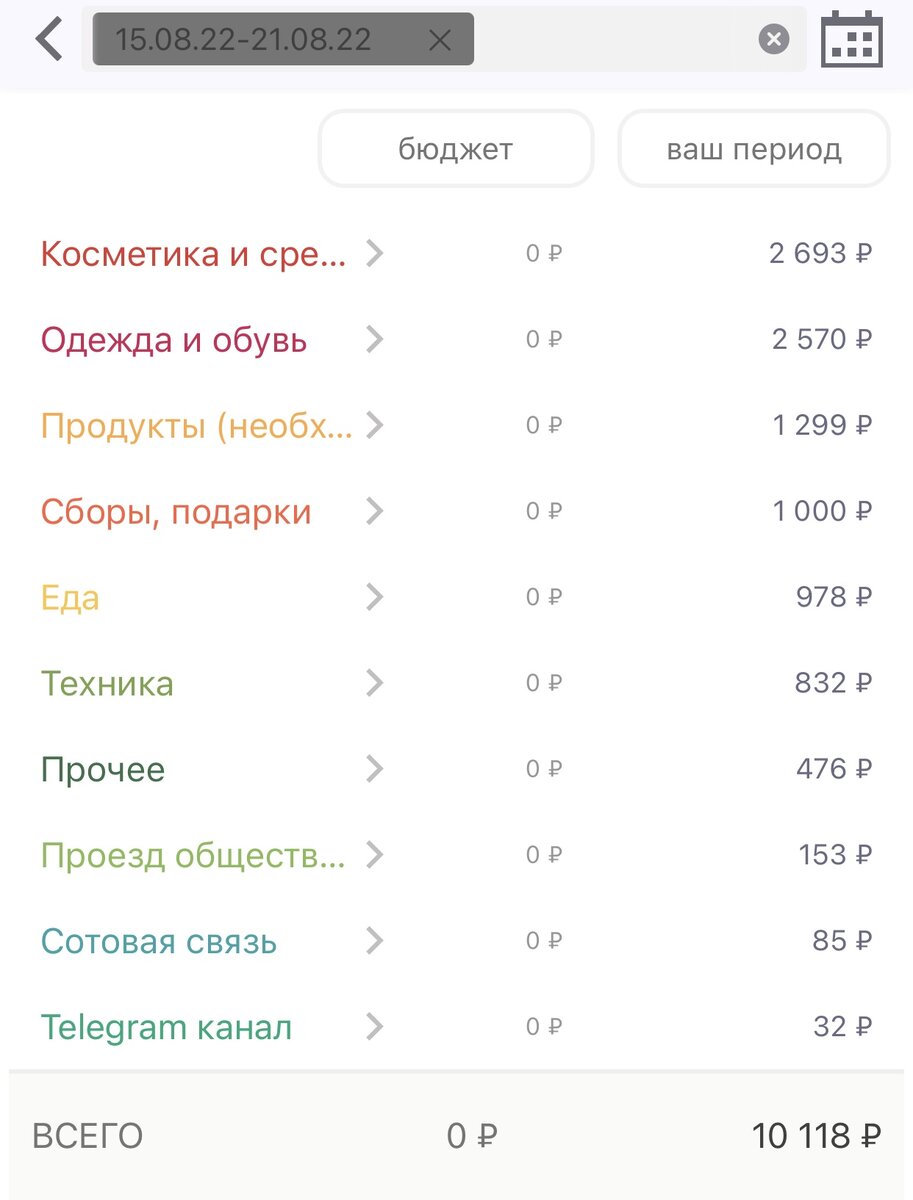Clear the filter using the circular X icon
This screenshot has height=1200, width=913.
click(773, 38)
